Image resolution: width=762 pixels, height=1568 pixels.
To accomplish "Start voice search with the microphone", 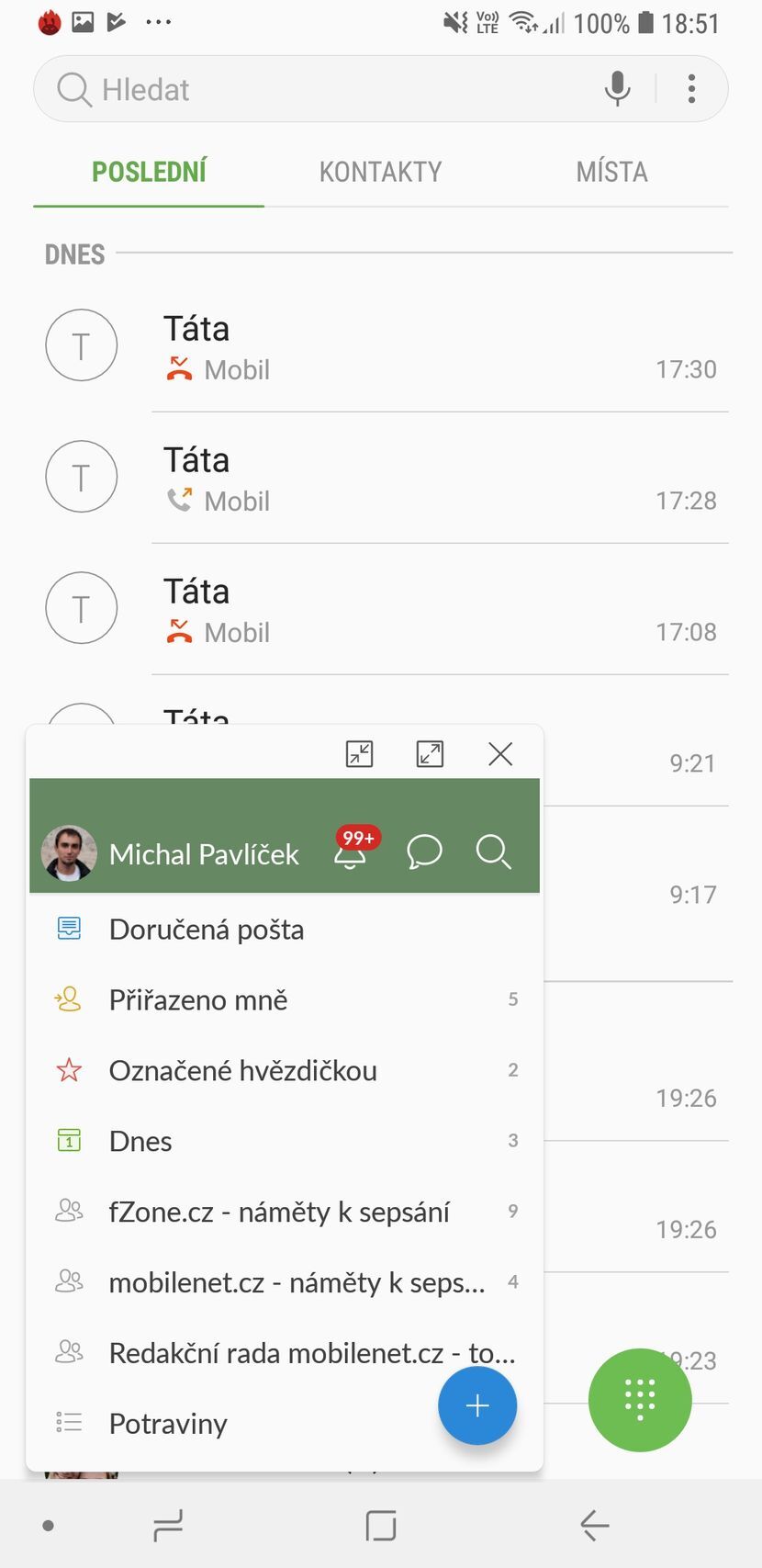I will (x=617, y=89).
